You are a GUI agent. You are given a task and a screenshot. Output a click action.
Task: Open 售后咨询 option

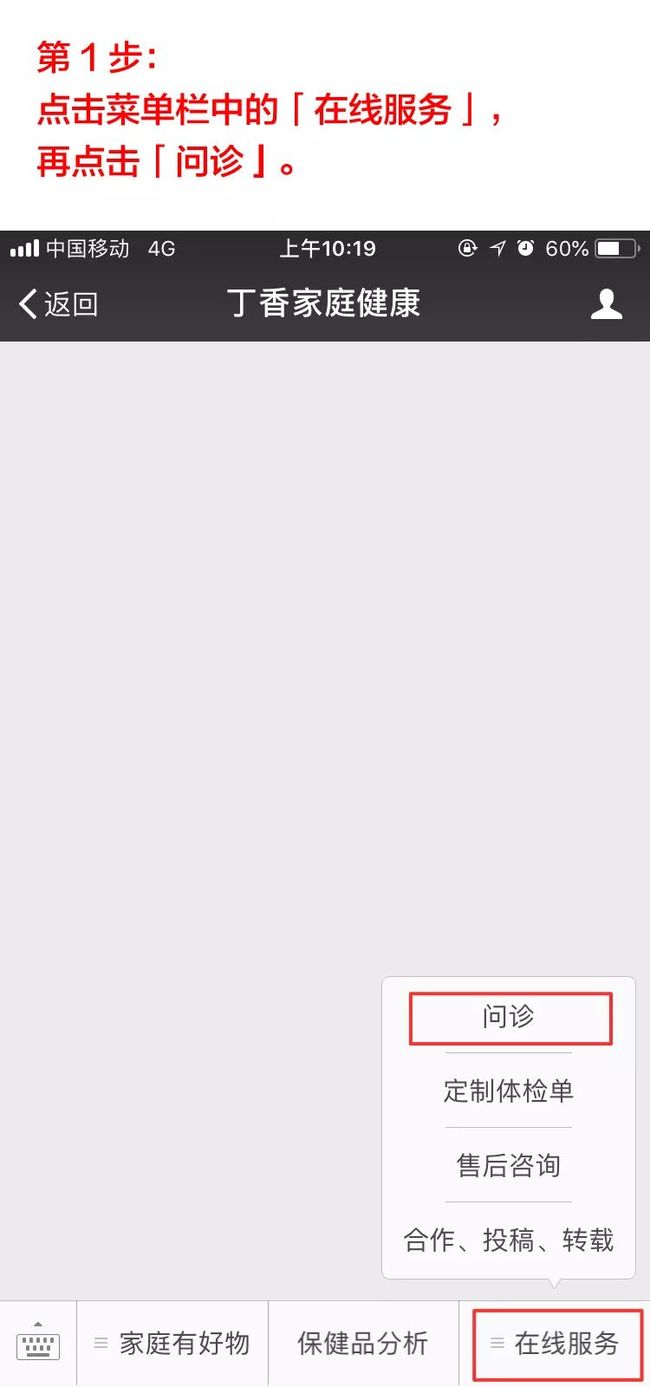[509, 1165]
